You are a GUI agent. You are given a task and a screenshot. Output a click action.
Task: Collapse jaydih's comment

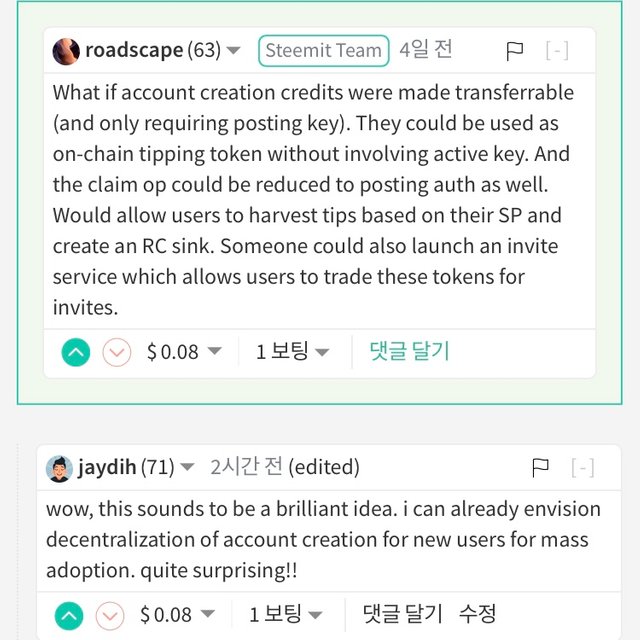pos(582,467)
